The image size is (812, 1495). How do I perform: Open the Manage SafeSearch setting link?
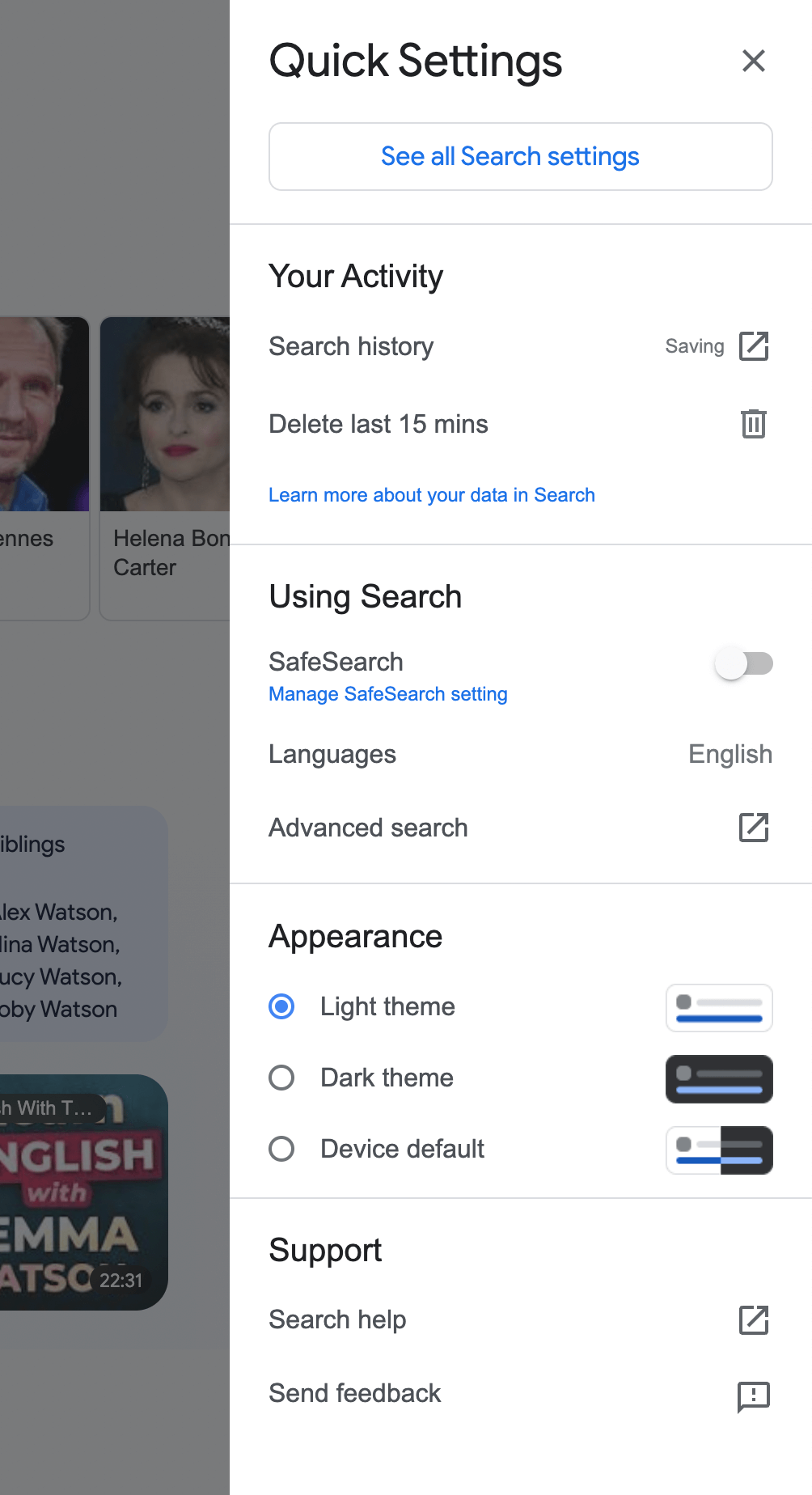387,694
